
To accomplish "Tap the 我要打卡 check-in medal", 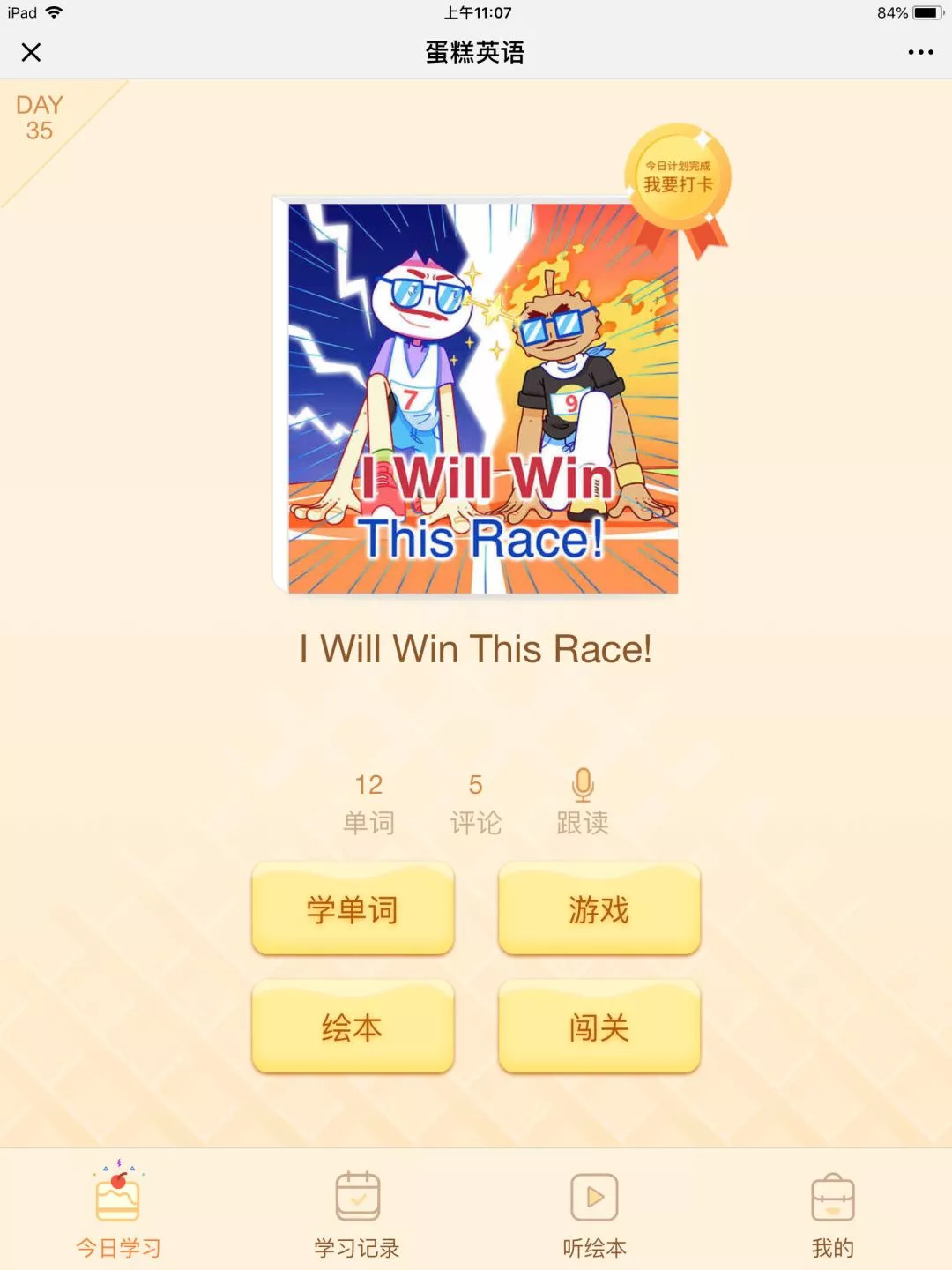I will coord(678,178).
